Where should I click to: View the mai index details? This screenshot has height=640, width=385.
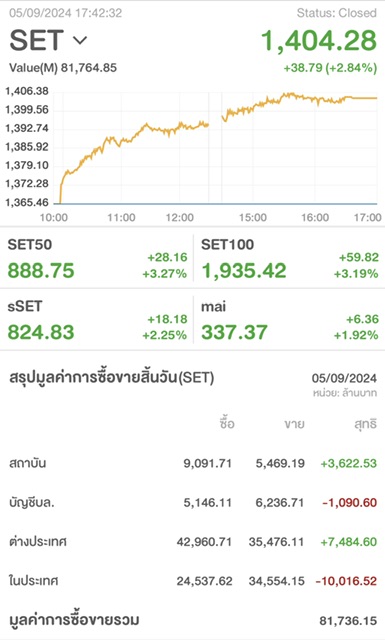(289, 320)
